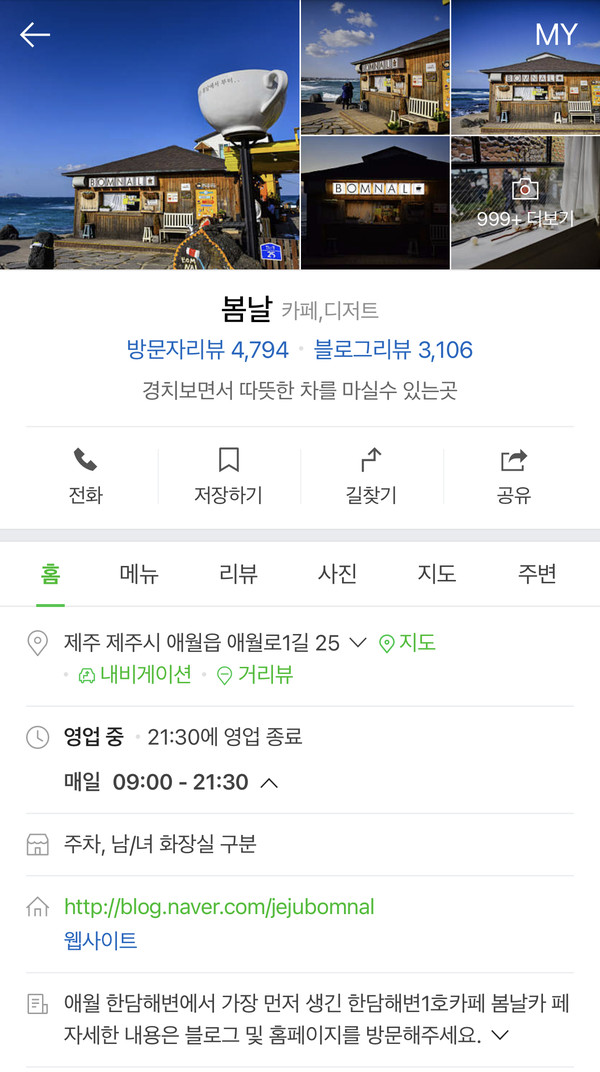
Task: Get directions with 길찾기
Action: coord(371,475)
